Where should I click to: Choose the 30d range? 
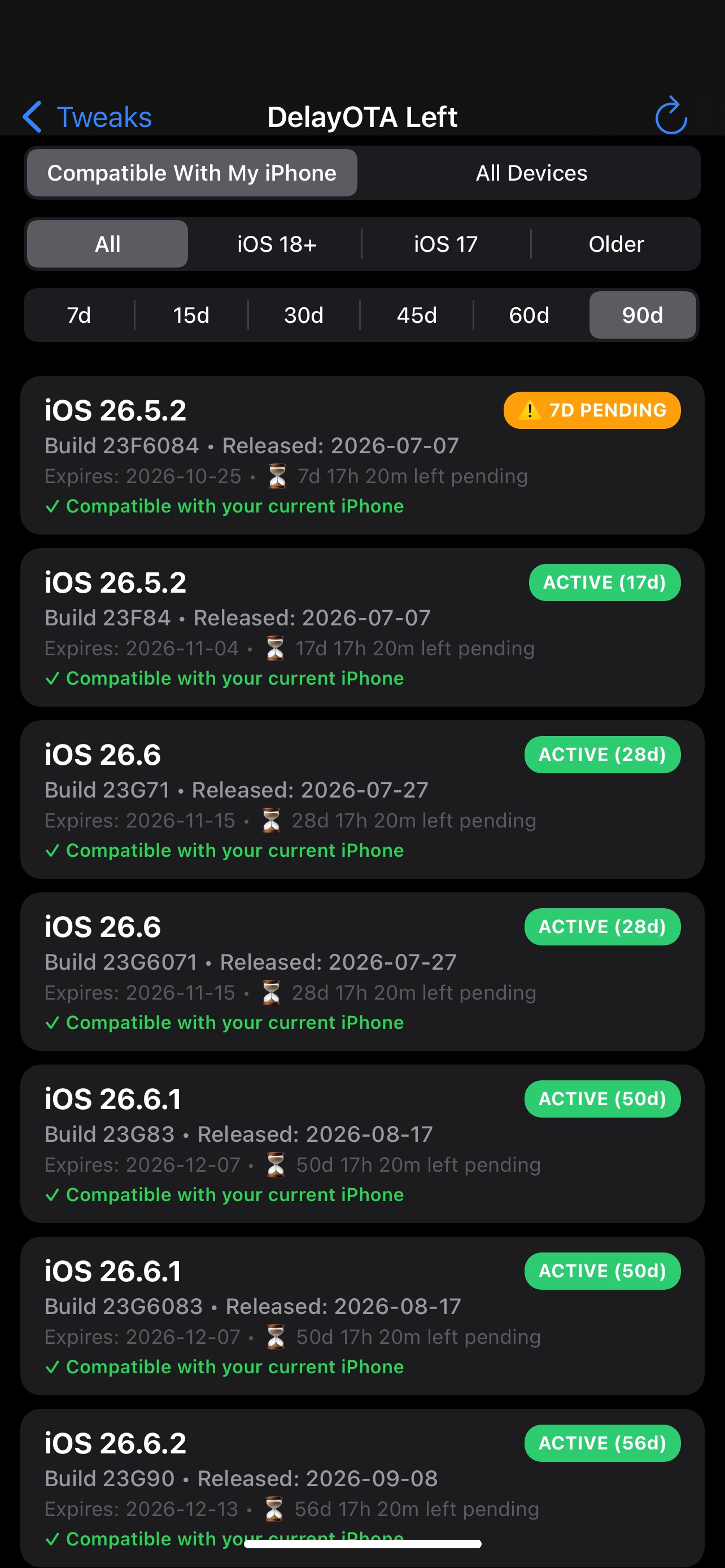click(x=304, y=316)
